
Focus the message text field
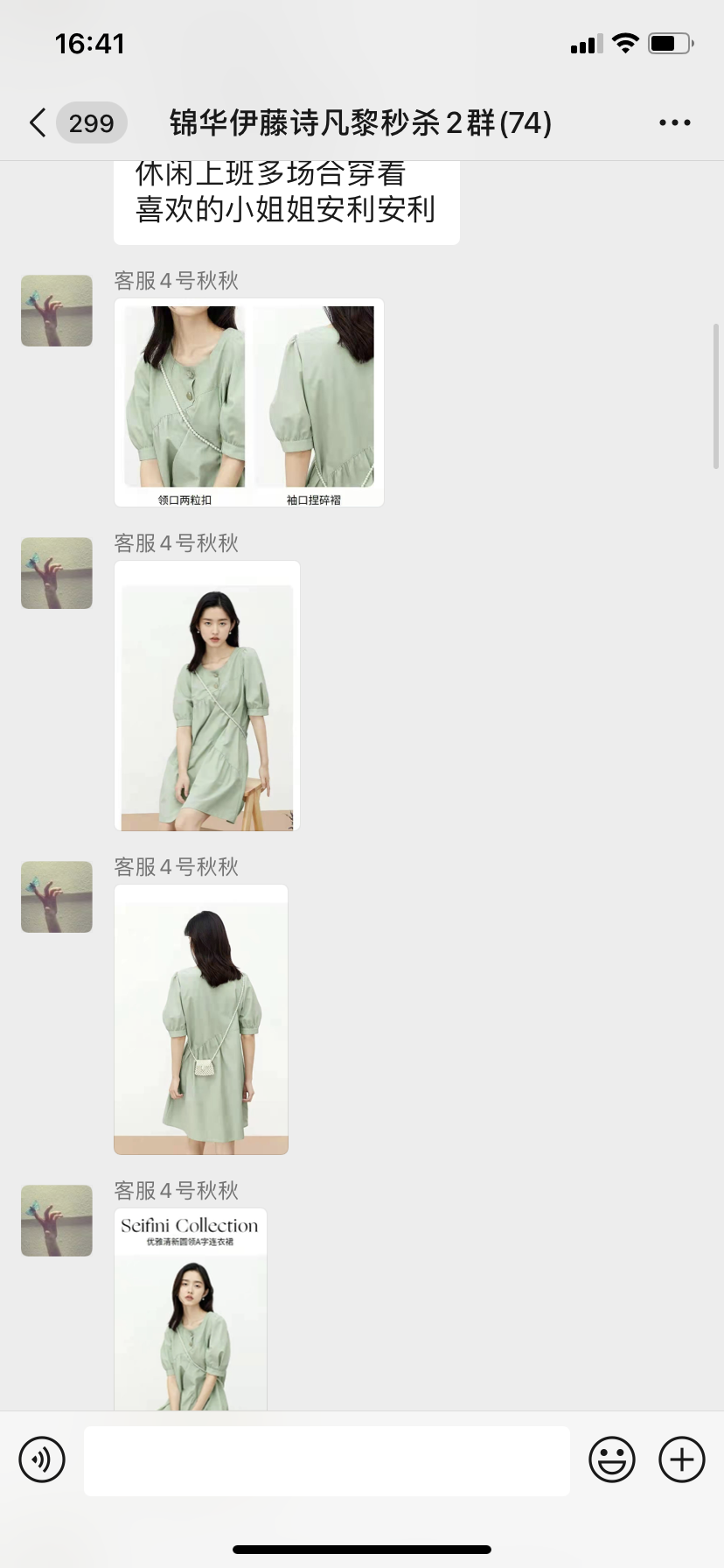click(x=327, y=1460)
